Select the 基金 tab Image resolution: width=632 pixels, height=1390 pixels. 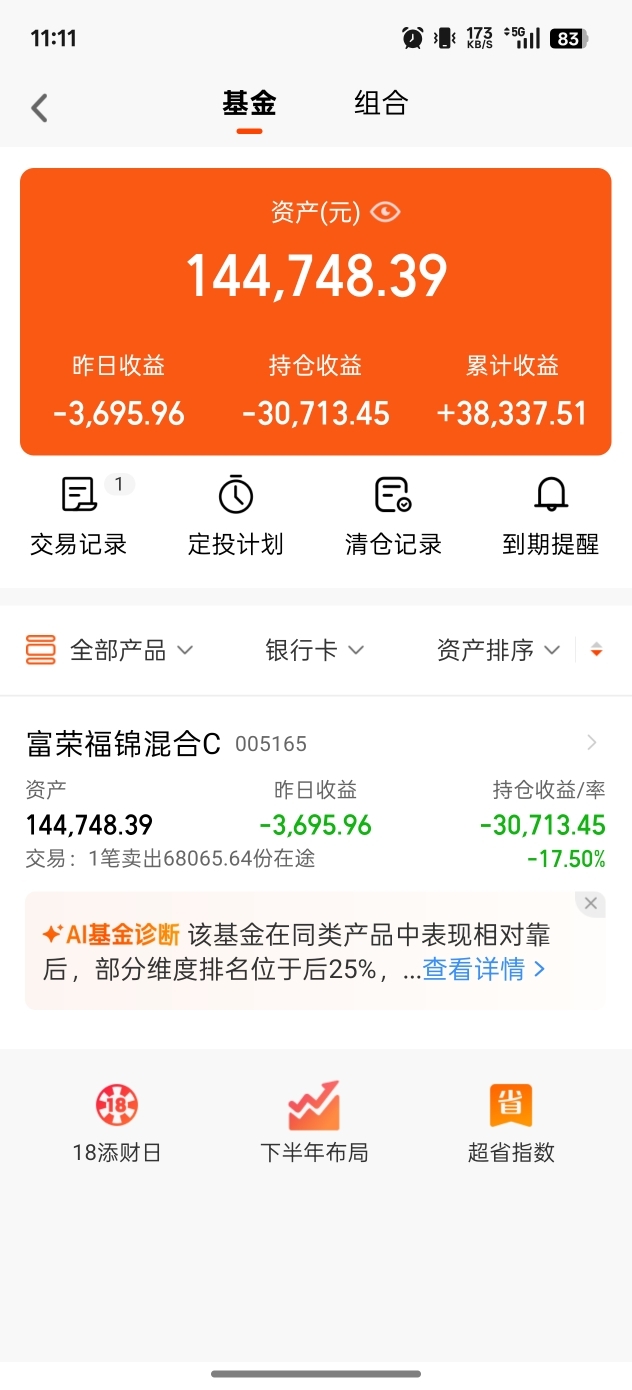[249, 103]
